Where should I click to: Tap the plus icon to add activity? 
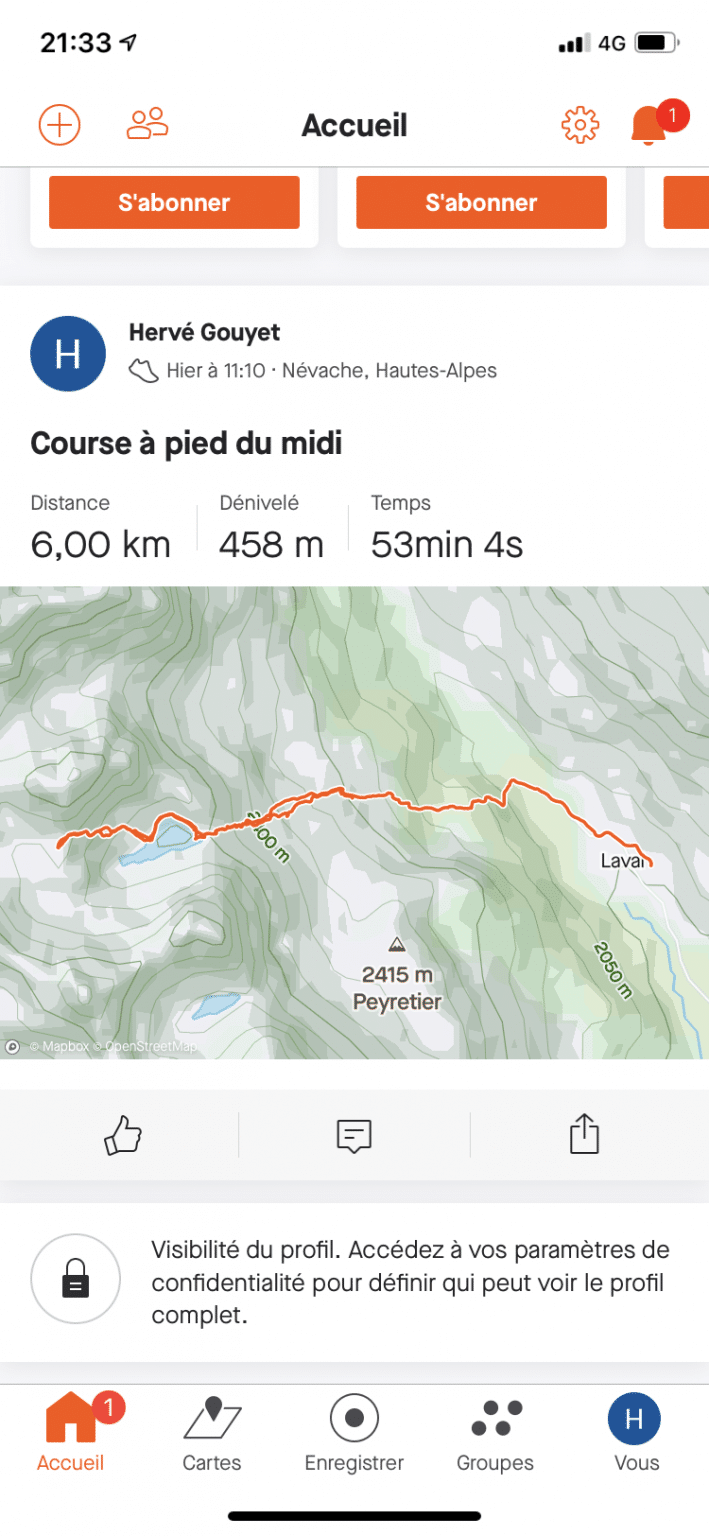pos(60,125)
